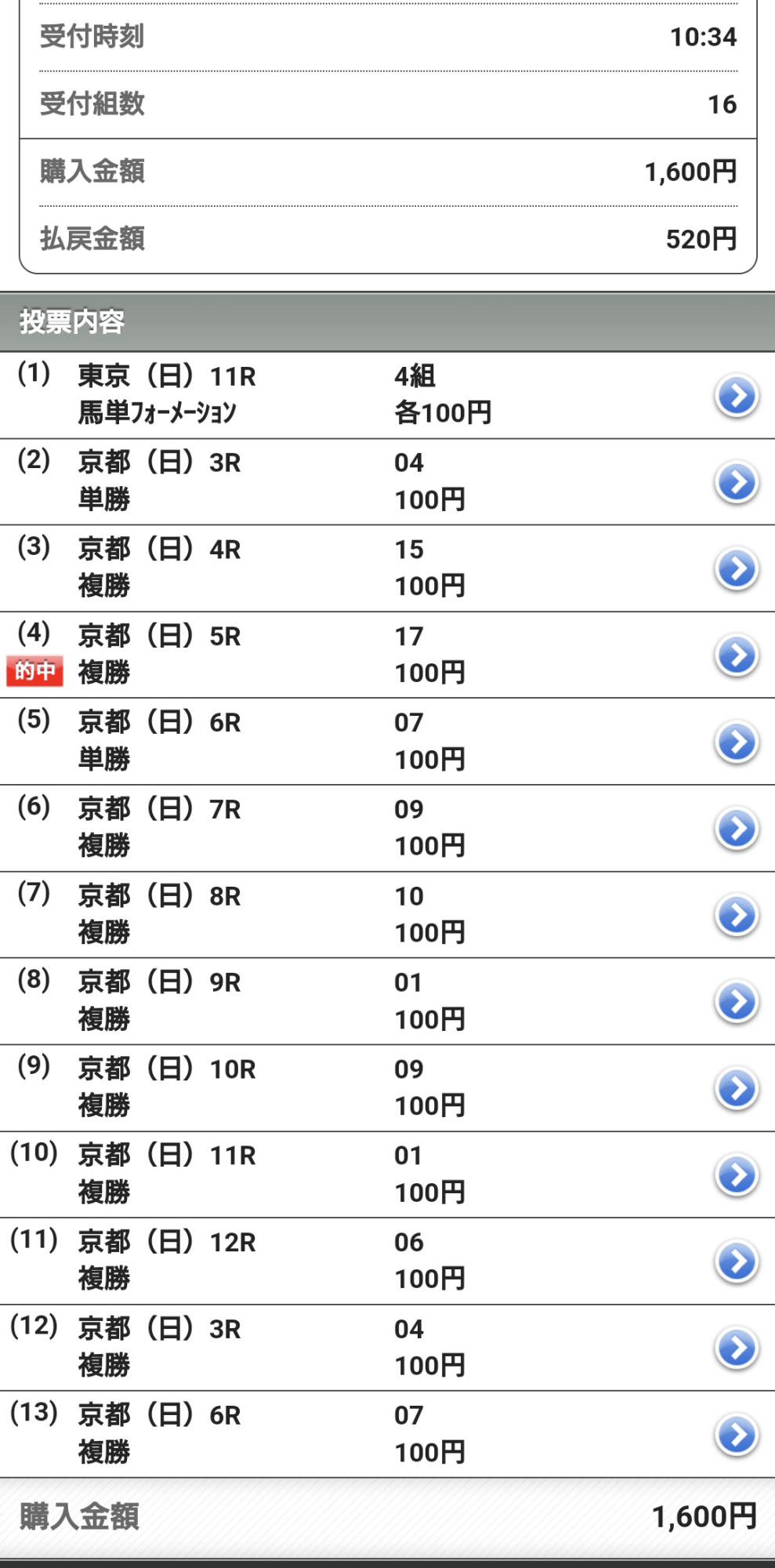Image resolution: width=775 pixels, height=1568 pixels.
Task: View bet 6 京都 7R 複勝 details
Action: (x=387, y=829)
